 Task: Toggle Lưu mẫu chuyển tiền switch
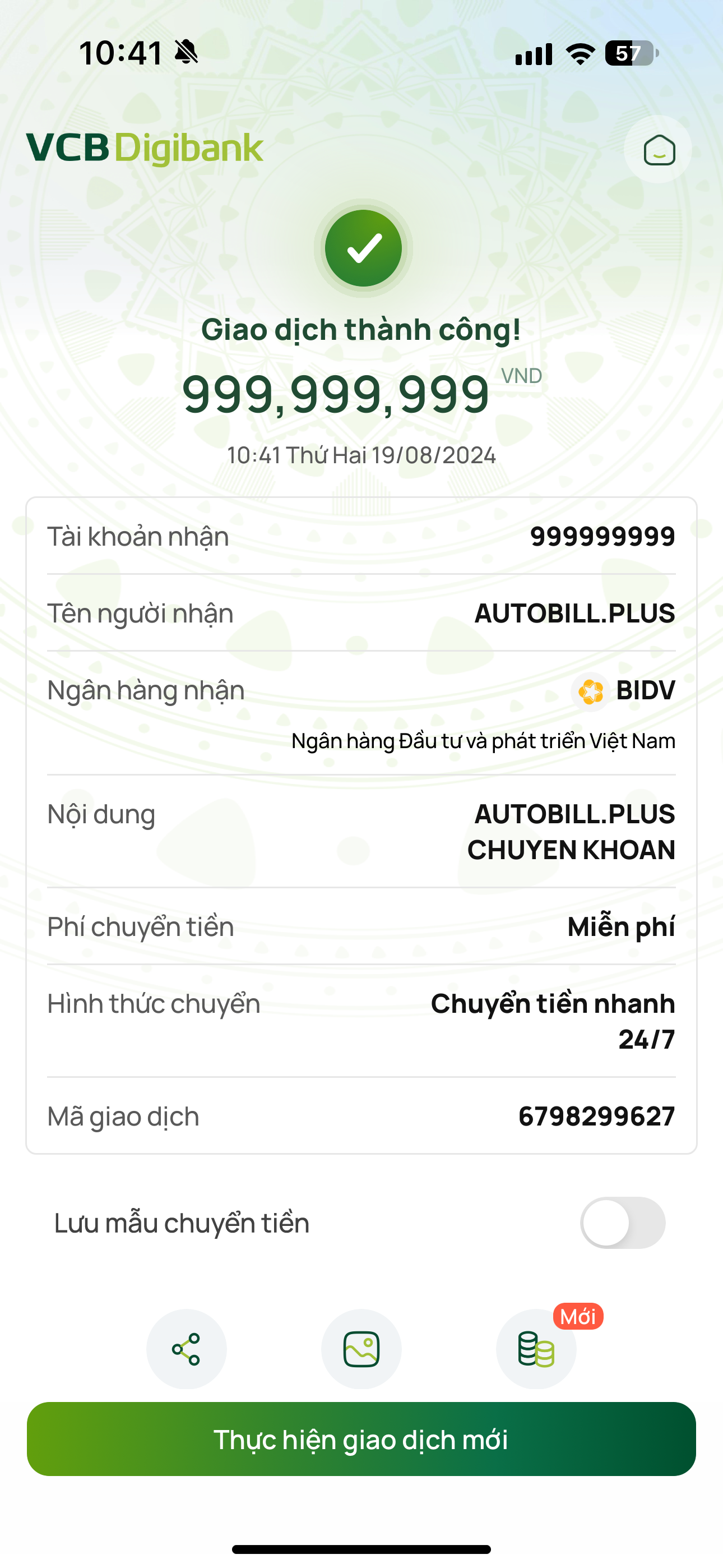(x=622, y=1223)
